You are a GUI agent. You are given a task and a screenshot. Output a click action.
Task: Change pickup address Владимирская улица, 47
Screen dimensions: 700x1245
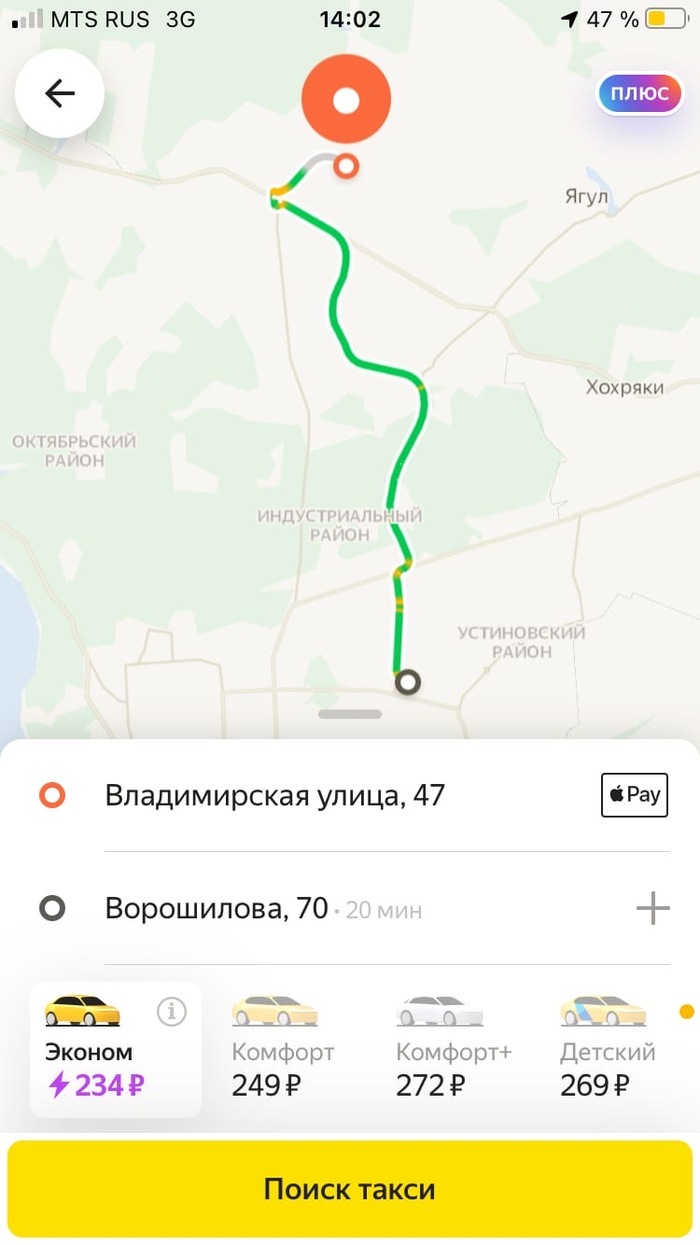[x=275, y=796]
